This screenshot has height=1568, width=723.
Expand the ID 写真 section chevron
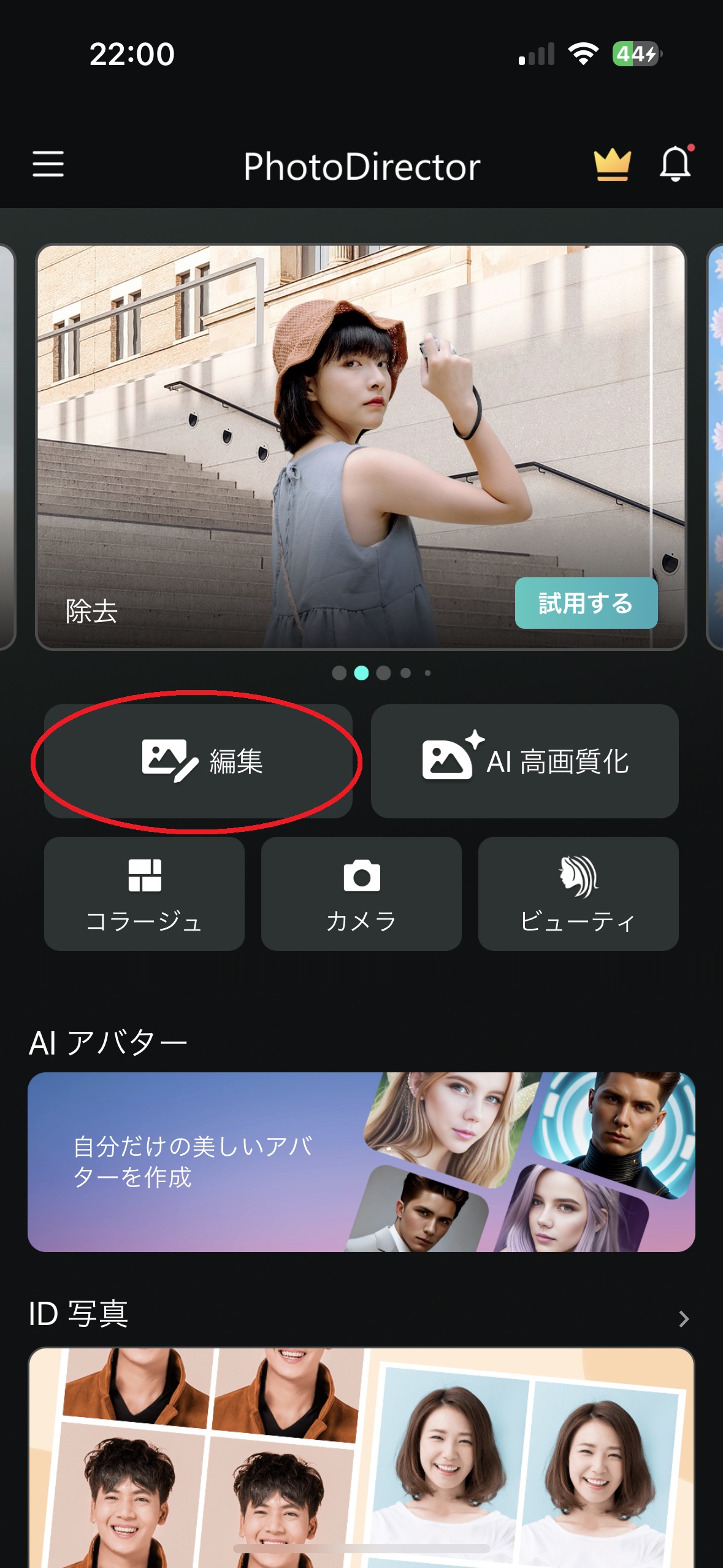coord(684,1319)
